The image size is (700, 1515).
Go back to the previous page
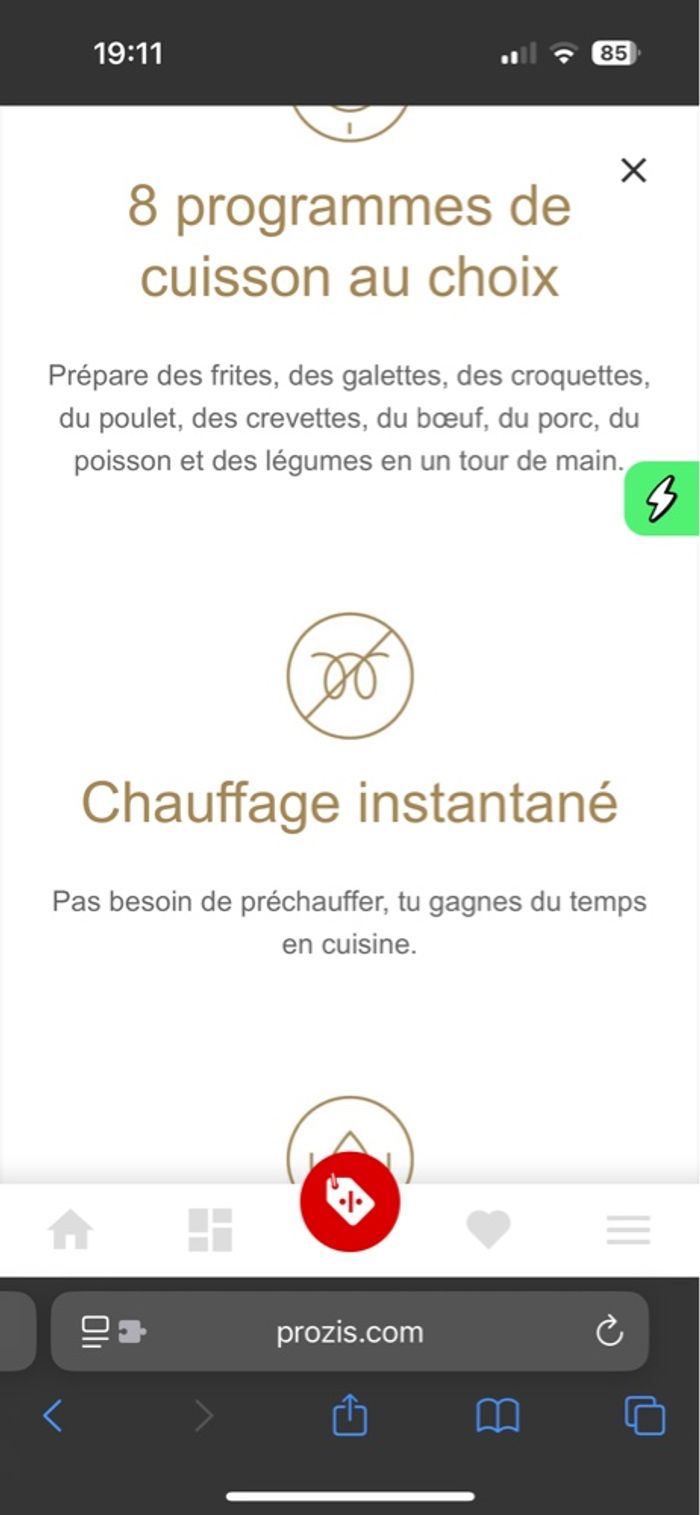[53, 1415]
